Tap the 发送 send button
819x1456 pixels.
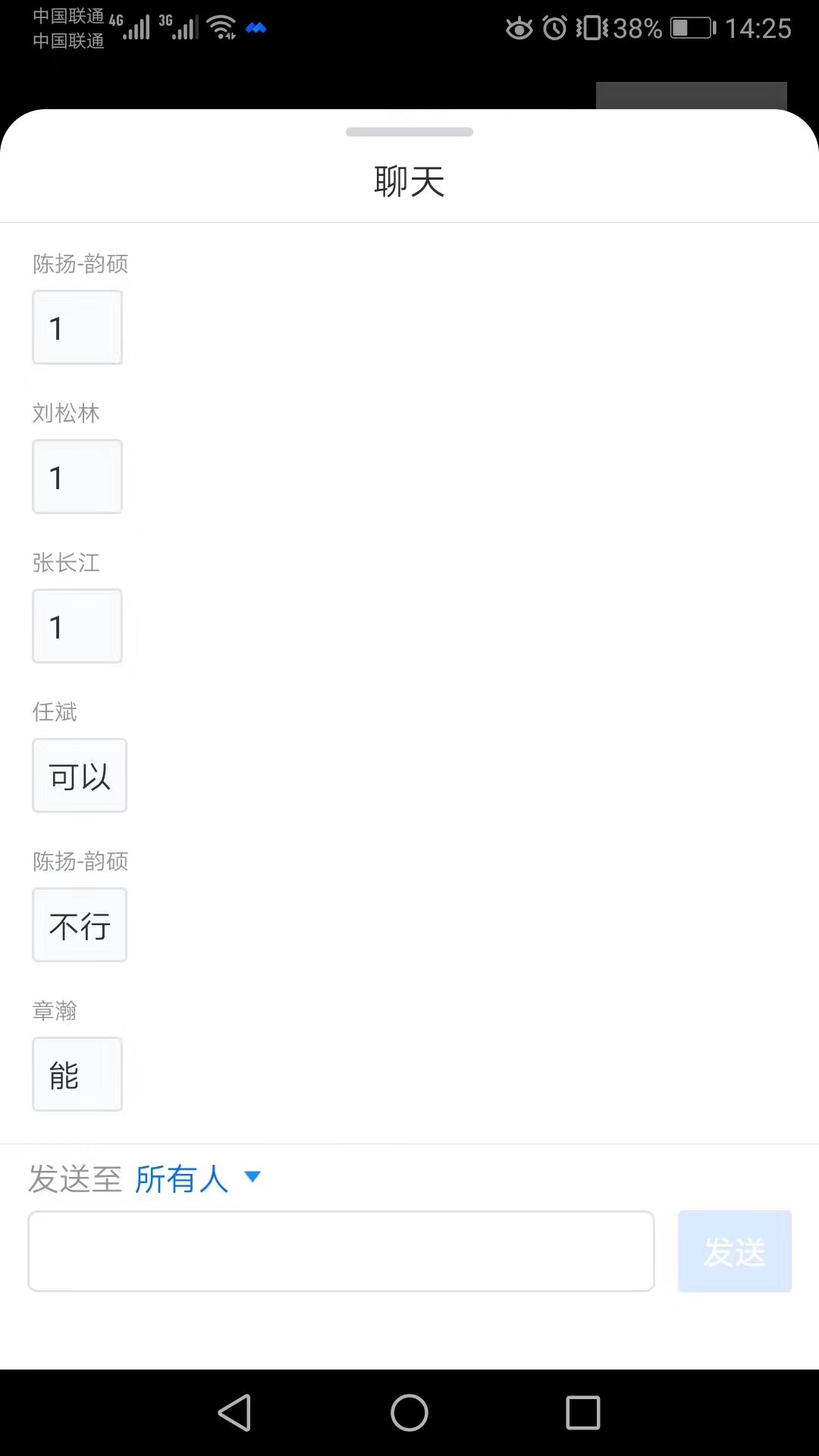pos(734,1251)
